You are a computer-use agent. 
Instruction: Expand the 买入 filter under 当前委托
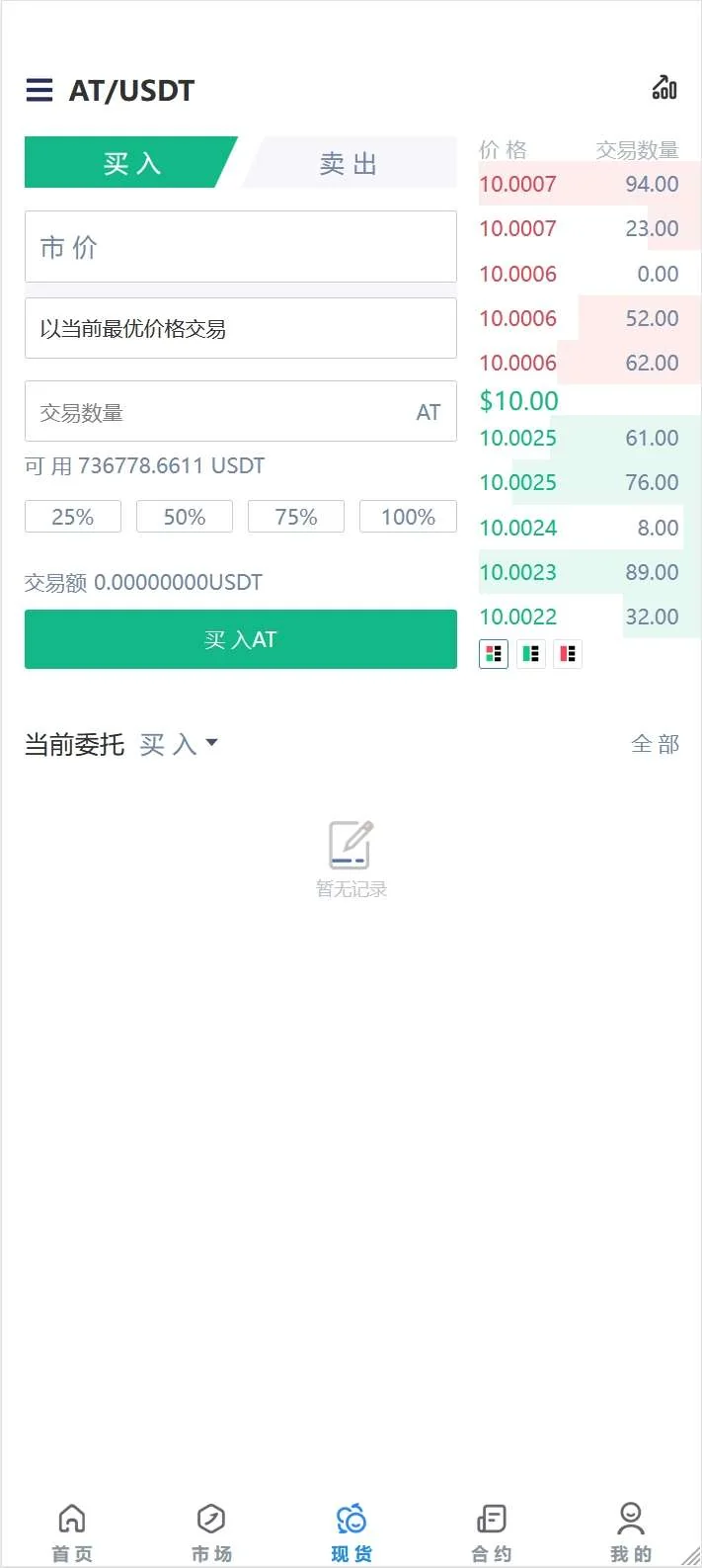[x=179, y=744]
